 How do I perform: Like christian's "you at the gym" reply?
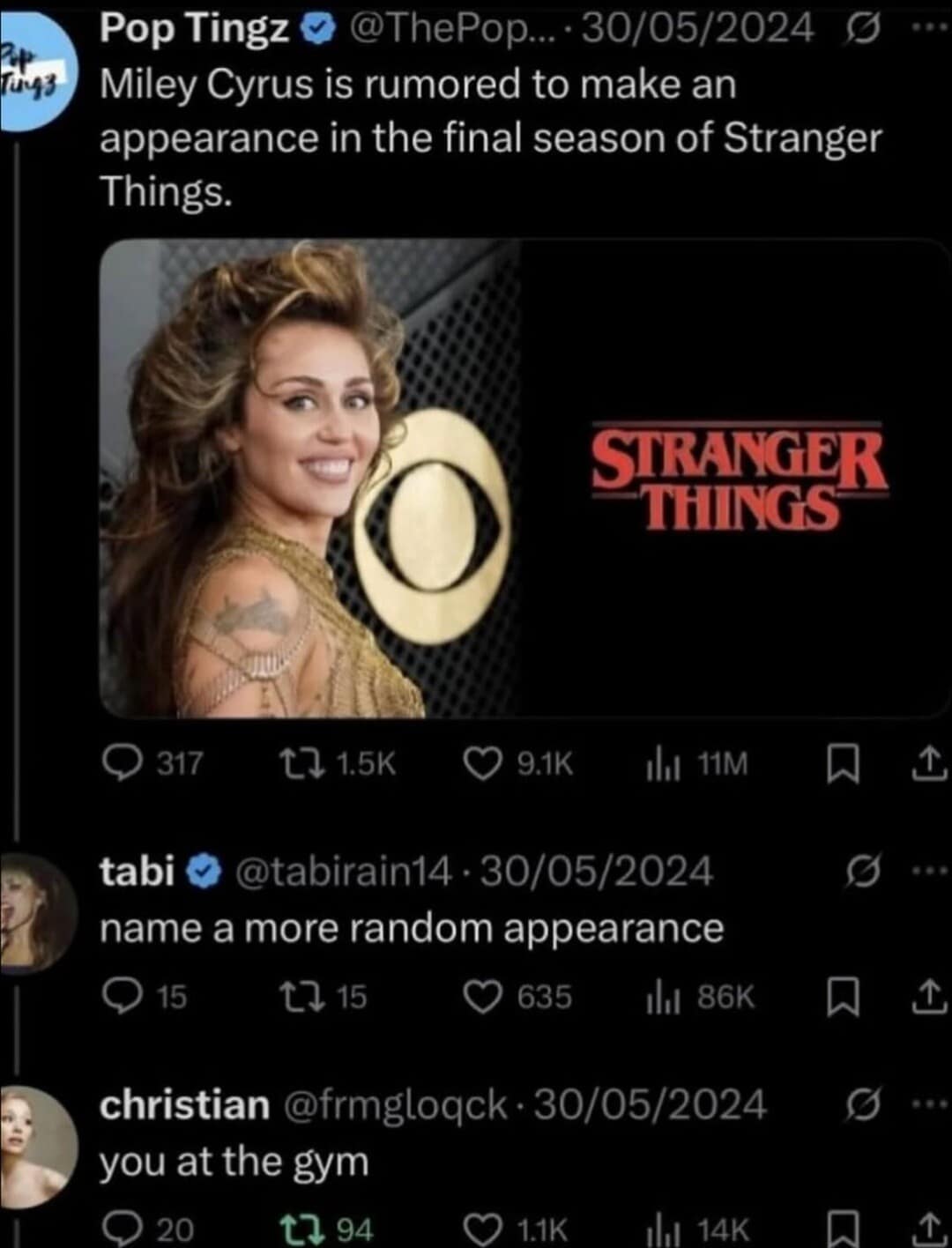tap(481, 1228)
